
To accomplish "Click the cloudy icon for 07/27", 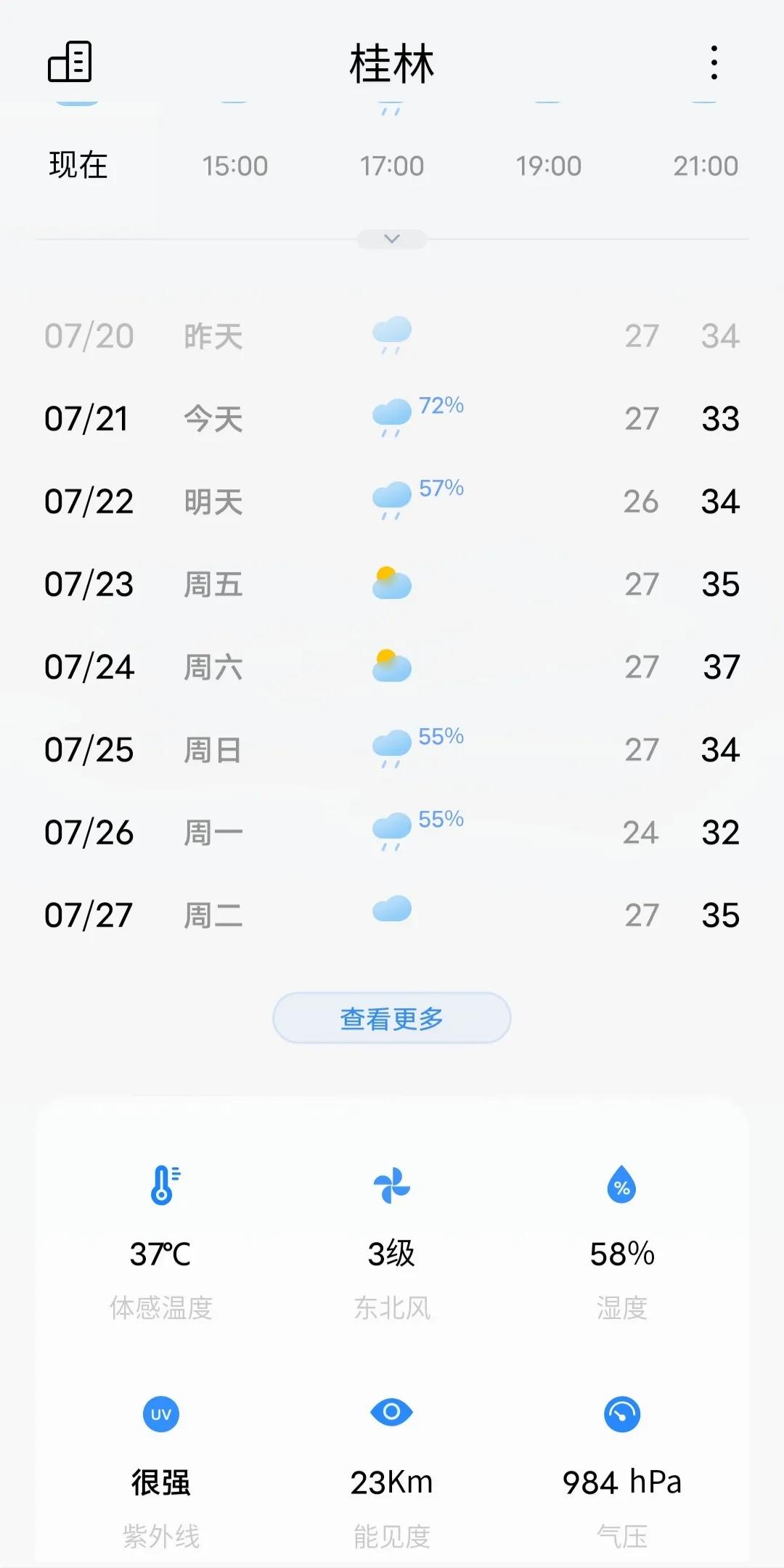I will pyautogui.click(x=391, y=909).
